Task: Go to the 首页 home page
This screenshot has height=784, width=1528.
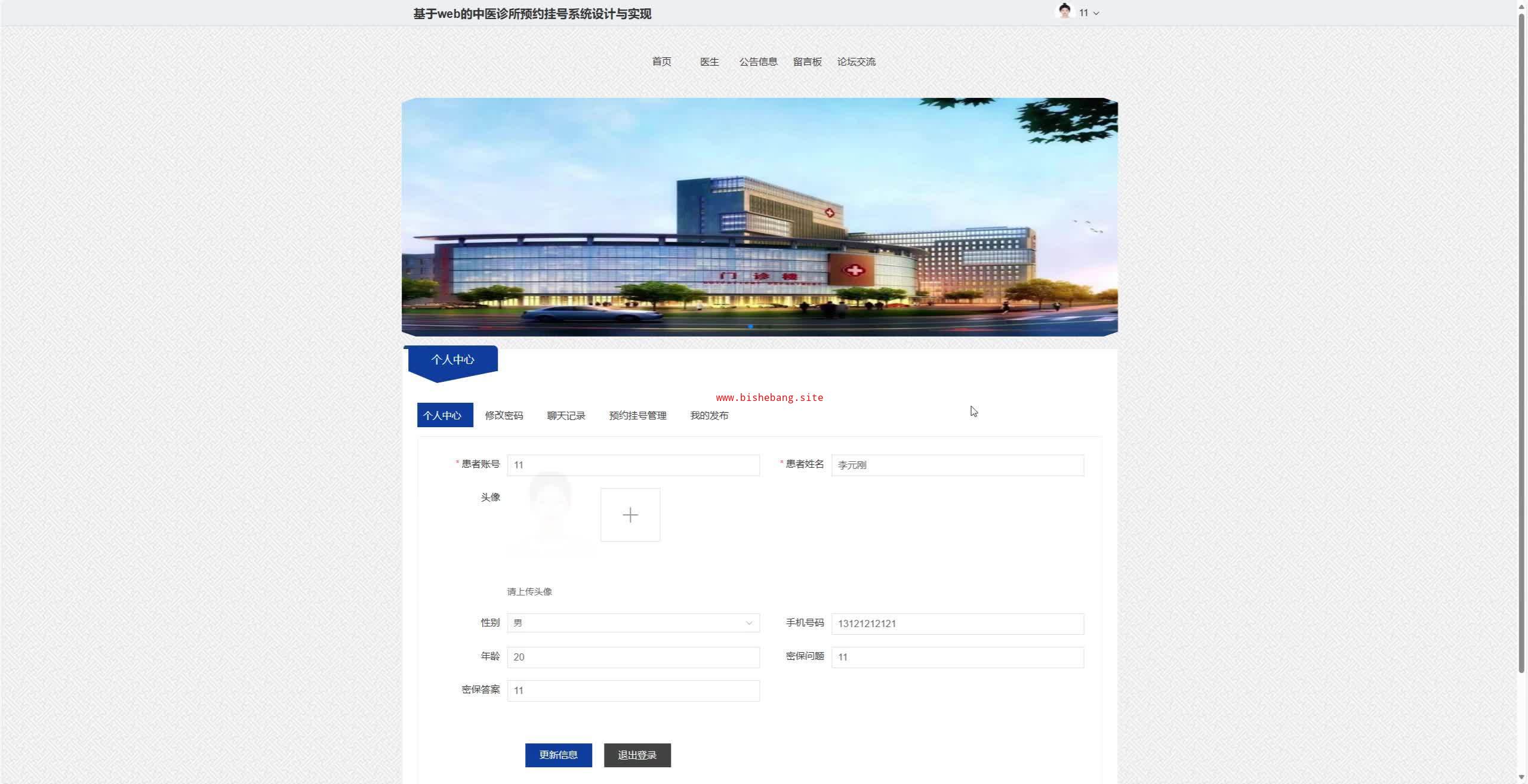Action: 661,61
